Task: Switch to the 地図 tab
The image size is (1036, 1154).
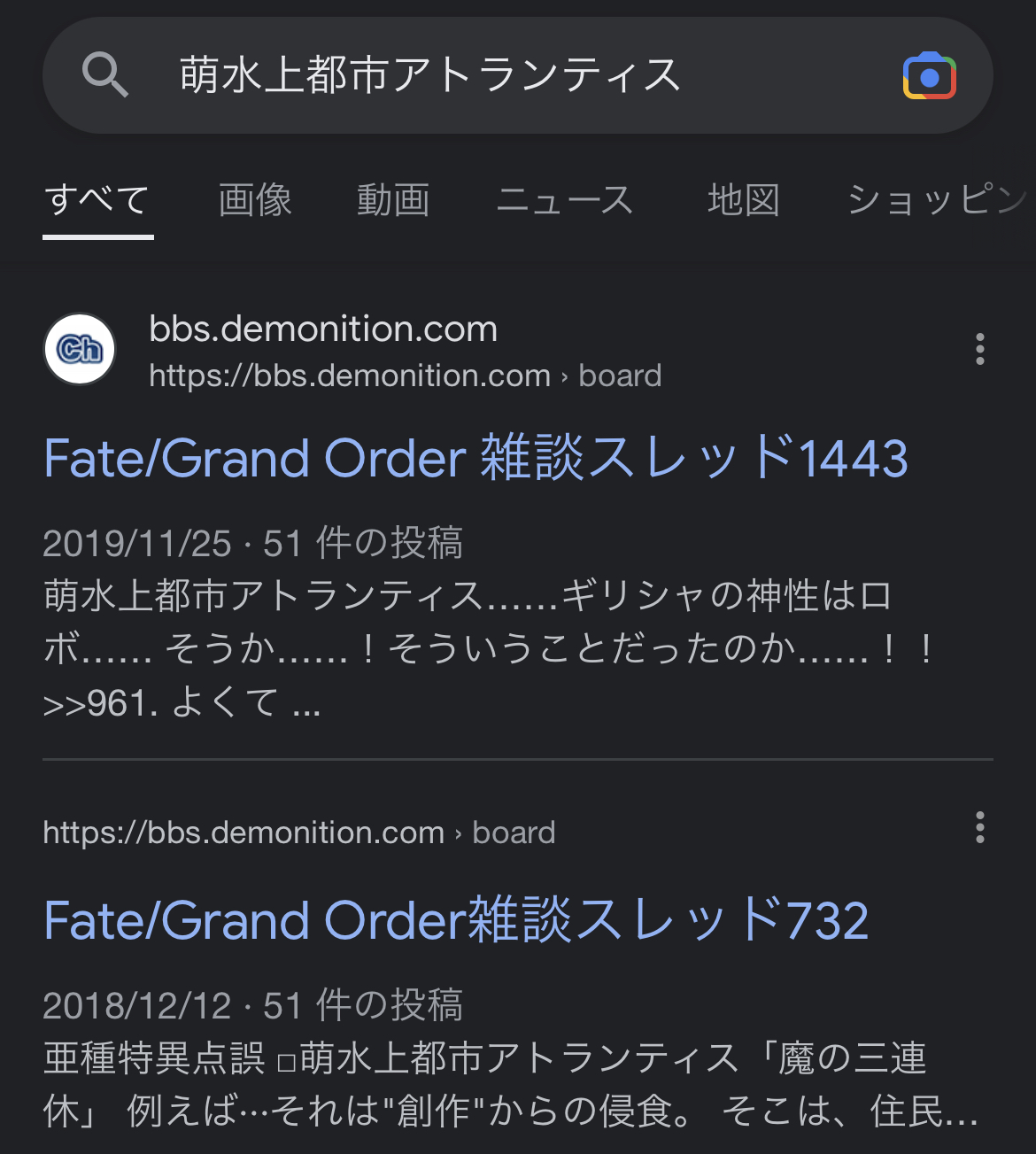Action: [x=744, y=200]
